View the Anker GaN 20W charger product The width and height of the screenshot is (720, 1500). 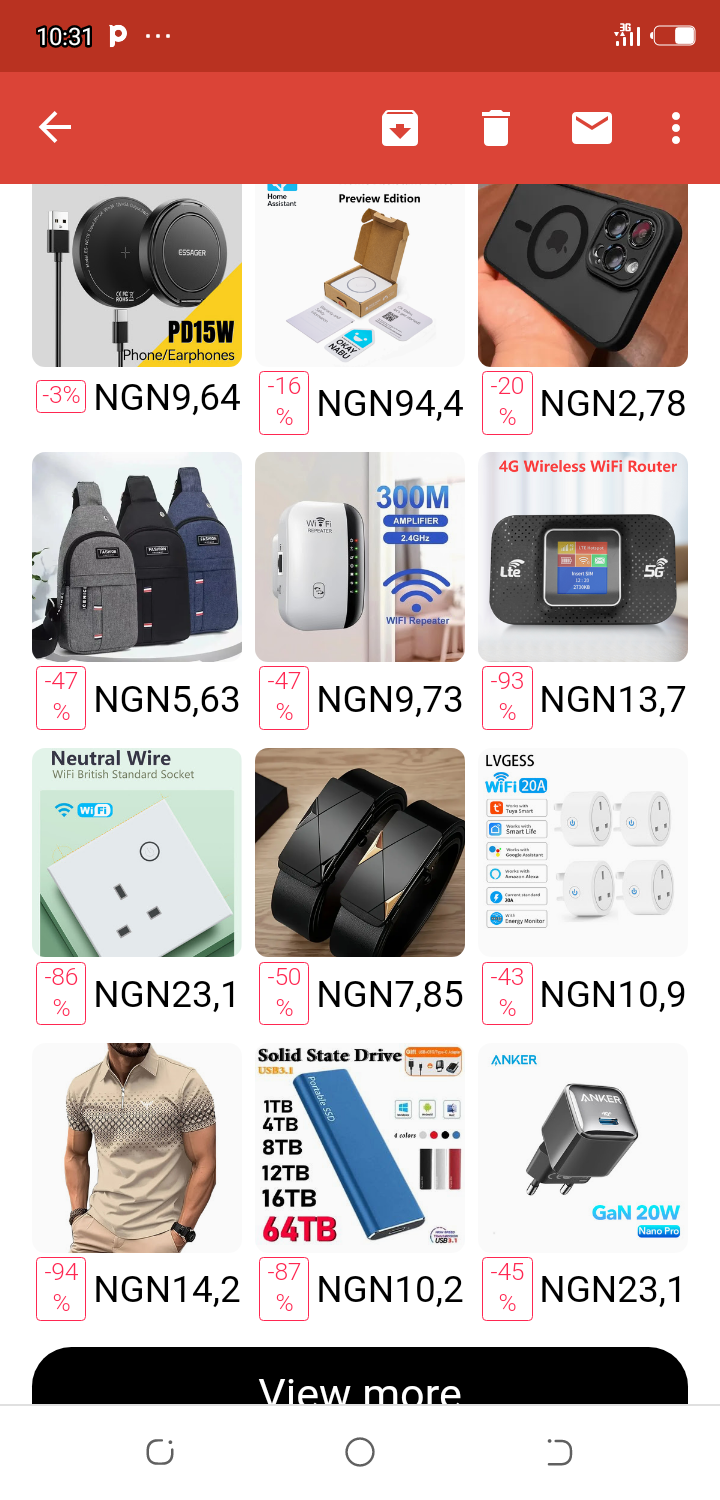tap(583, 1147)
